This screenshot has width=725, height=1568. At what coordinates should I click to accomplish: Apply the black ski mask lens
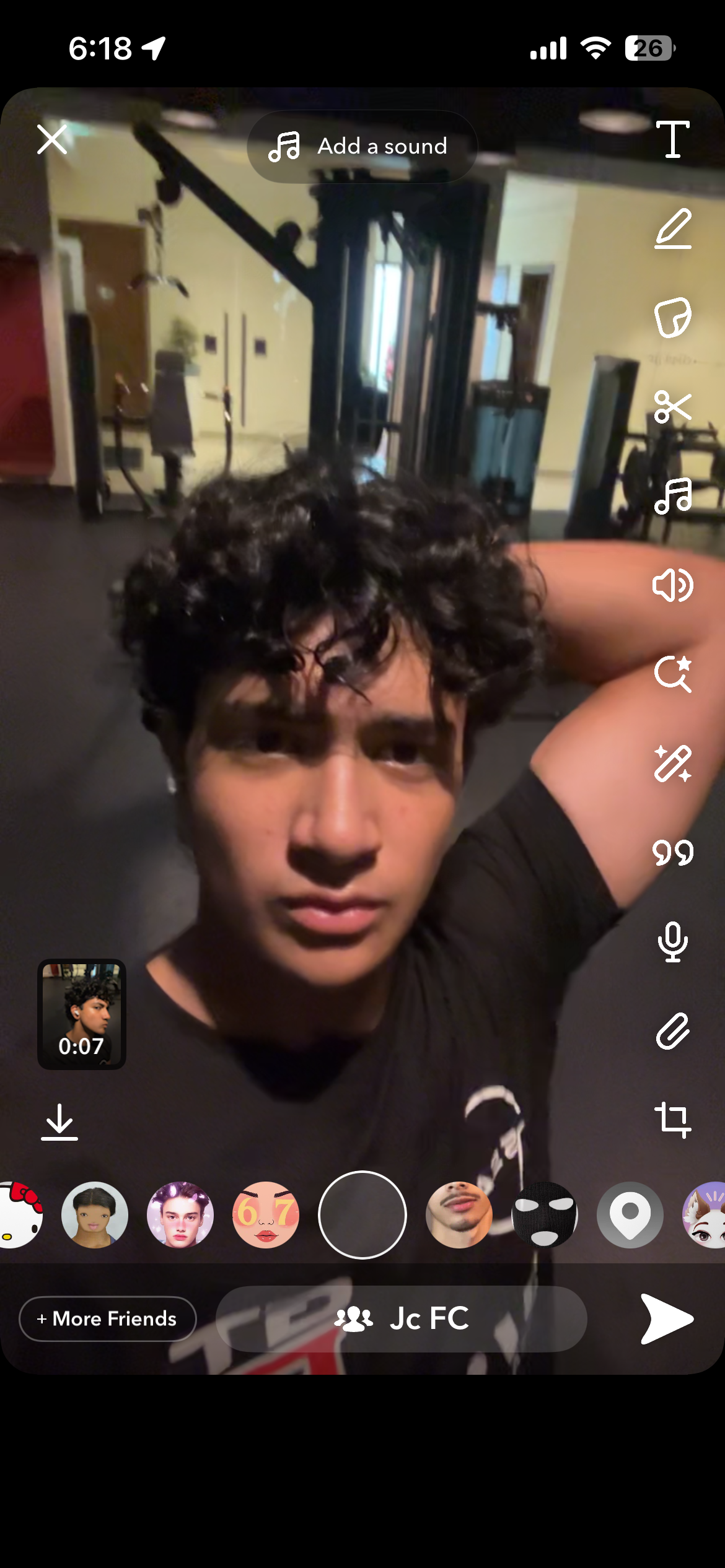(x=544, y=1214)
